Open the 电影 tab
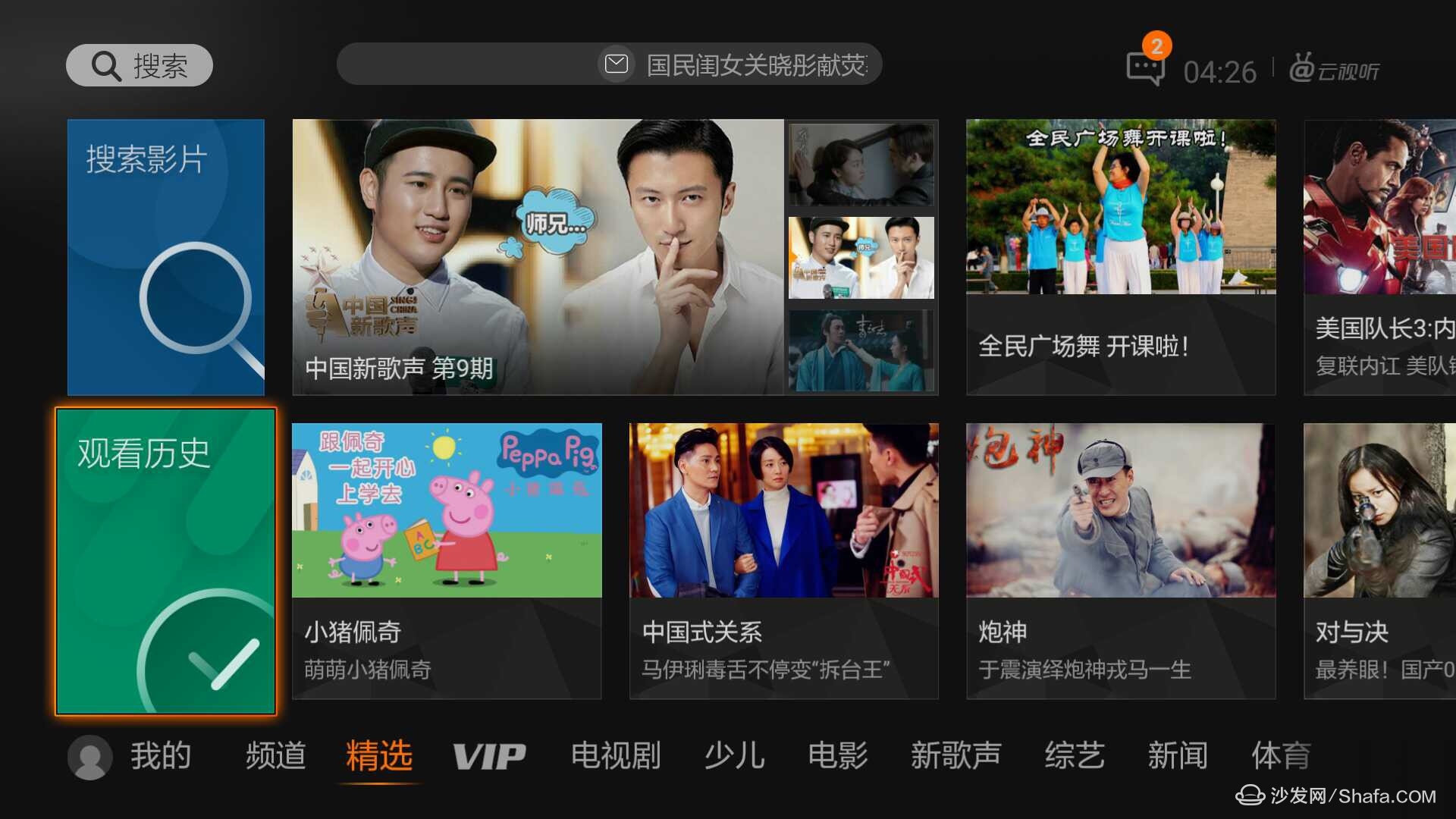Viewport: 1456px width, 819px height. [838, 756]
